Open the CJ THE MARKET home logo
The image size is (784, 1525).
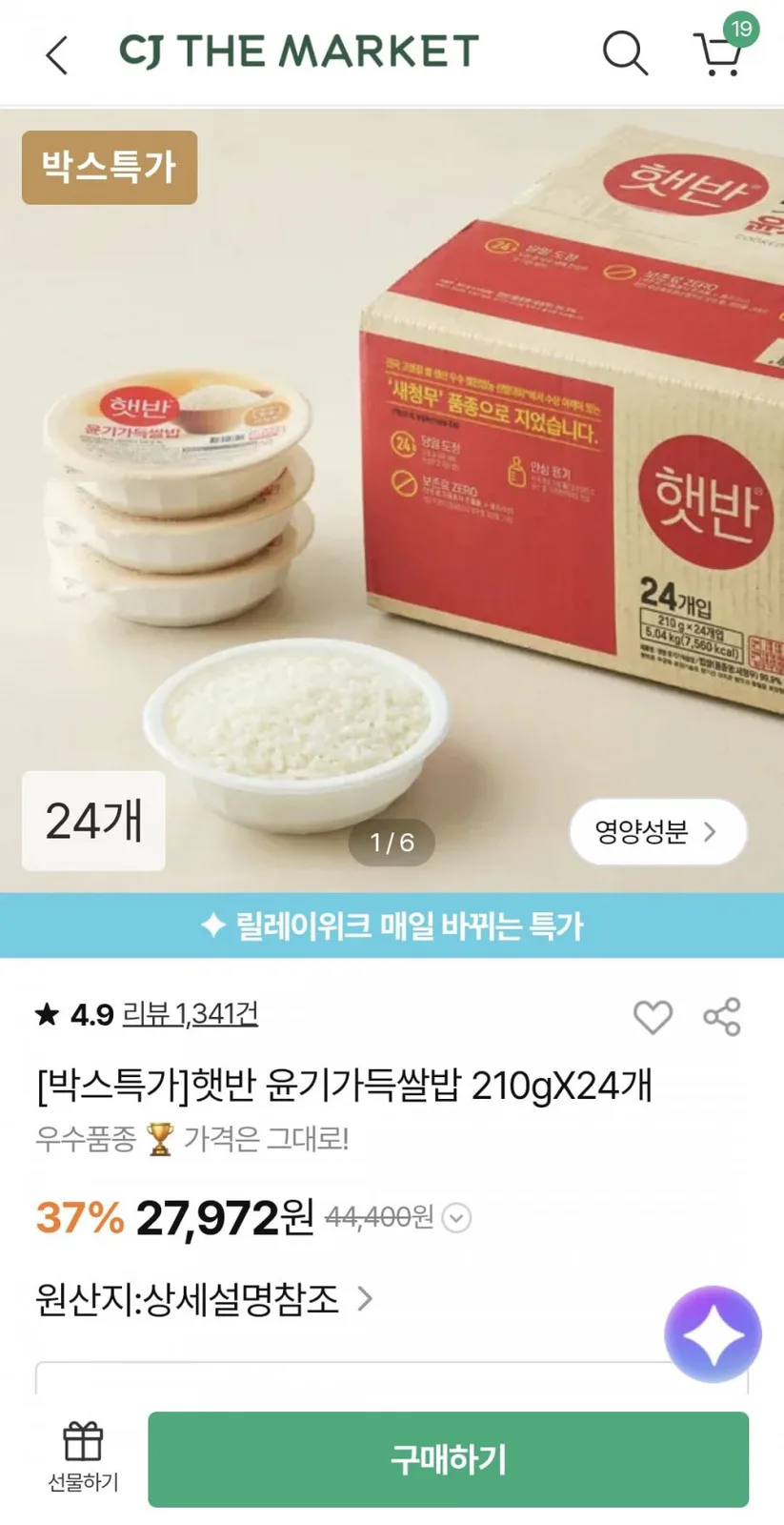tap(298, 51)
